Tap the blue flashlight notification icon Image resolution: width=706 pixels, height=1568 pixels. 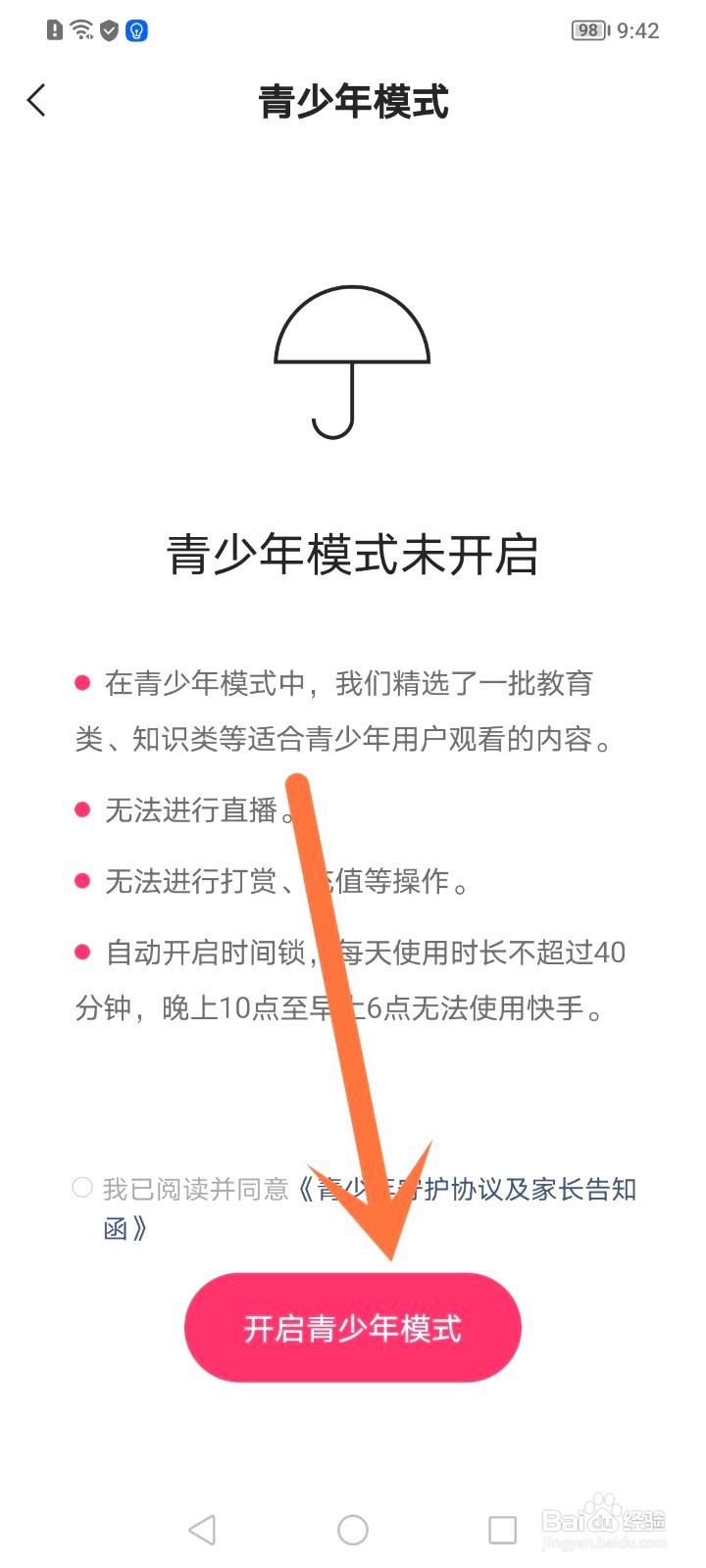click(x=136, y=30)
